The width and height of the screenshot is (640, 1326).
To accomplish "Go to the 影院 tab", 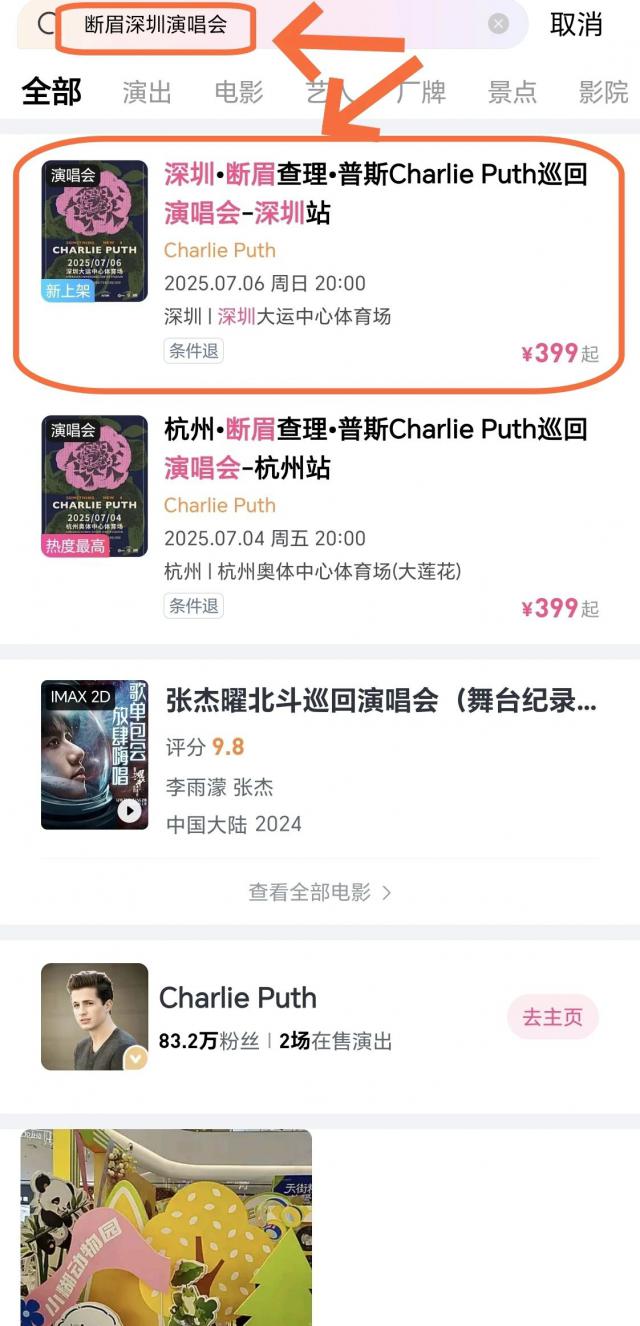I will pyautogui.click(x=603, y=92).
